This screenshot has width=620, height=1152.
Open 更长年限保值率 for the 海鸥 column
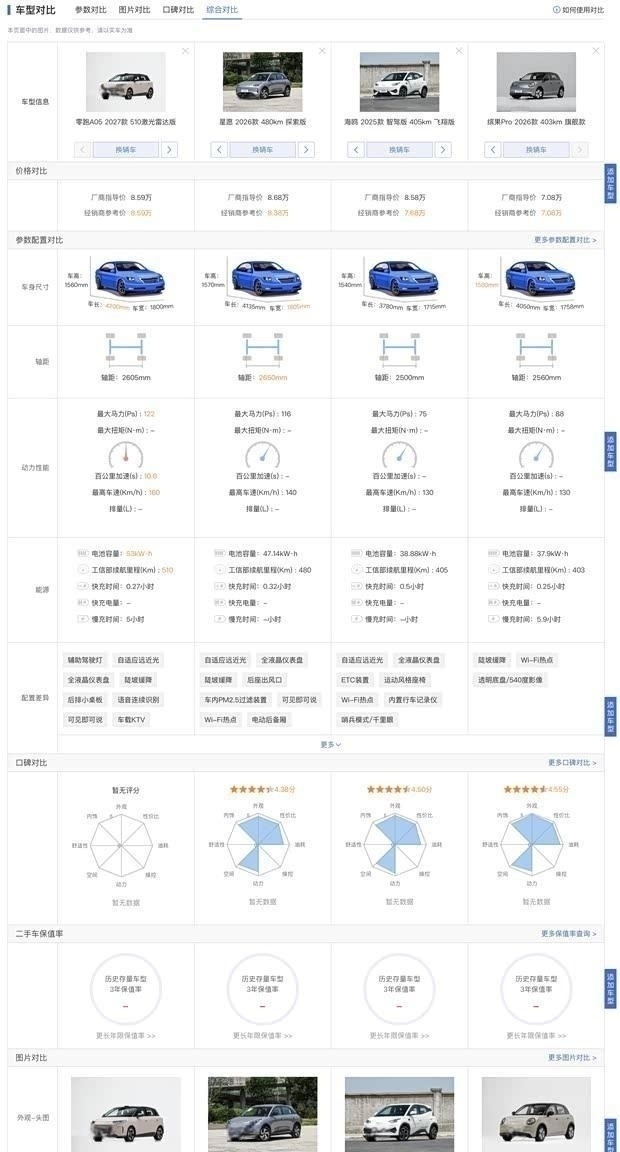tap(399, 1035)
